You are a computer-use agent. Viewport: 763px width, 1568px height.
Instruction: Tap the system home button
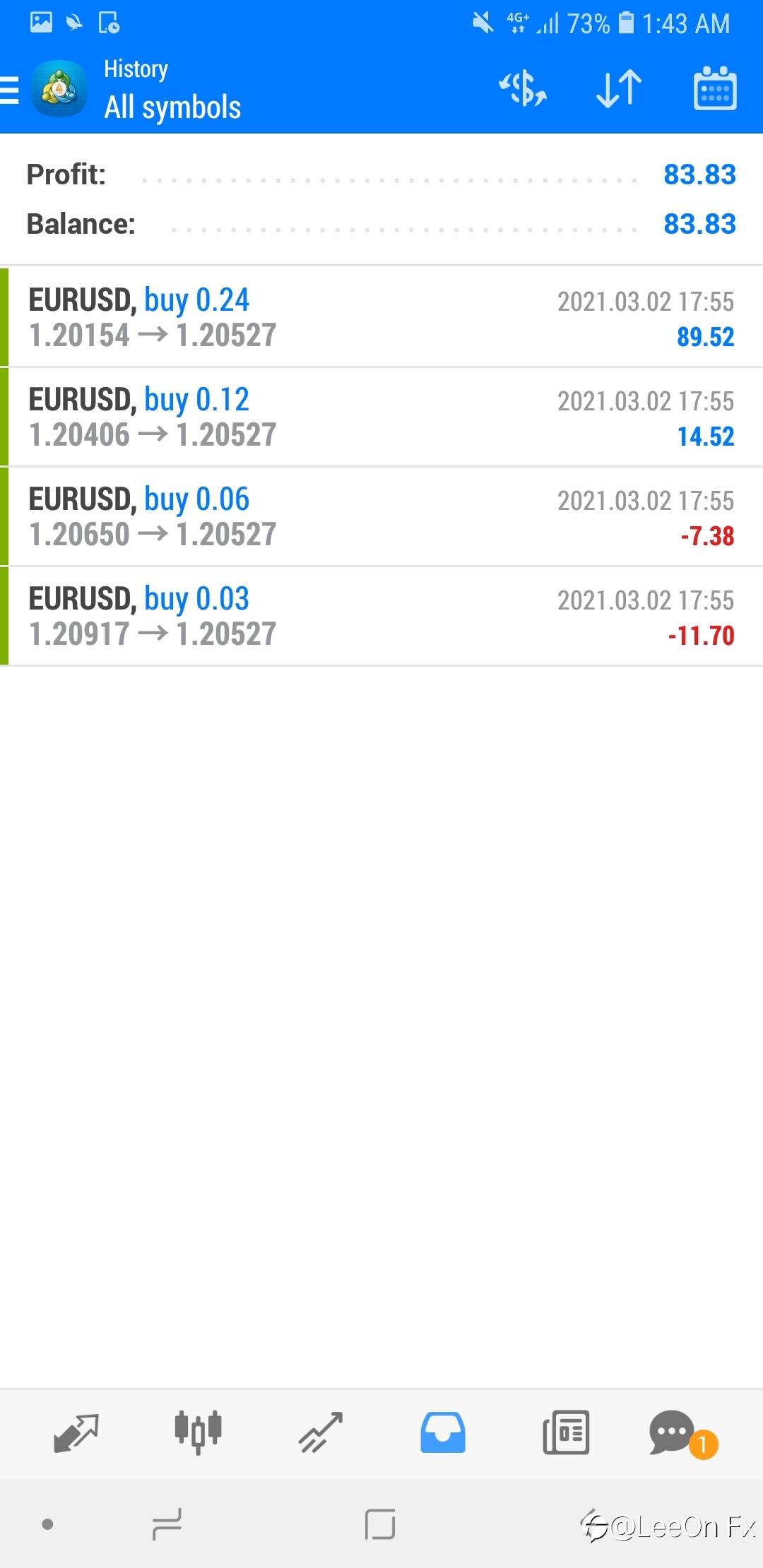380,1524
